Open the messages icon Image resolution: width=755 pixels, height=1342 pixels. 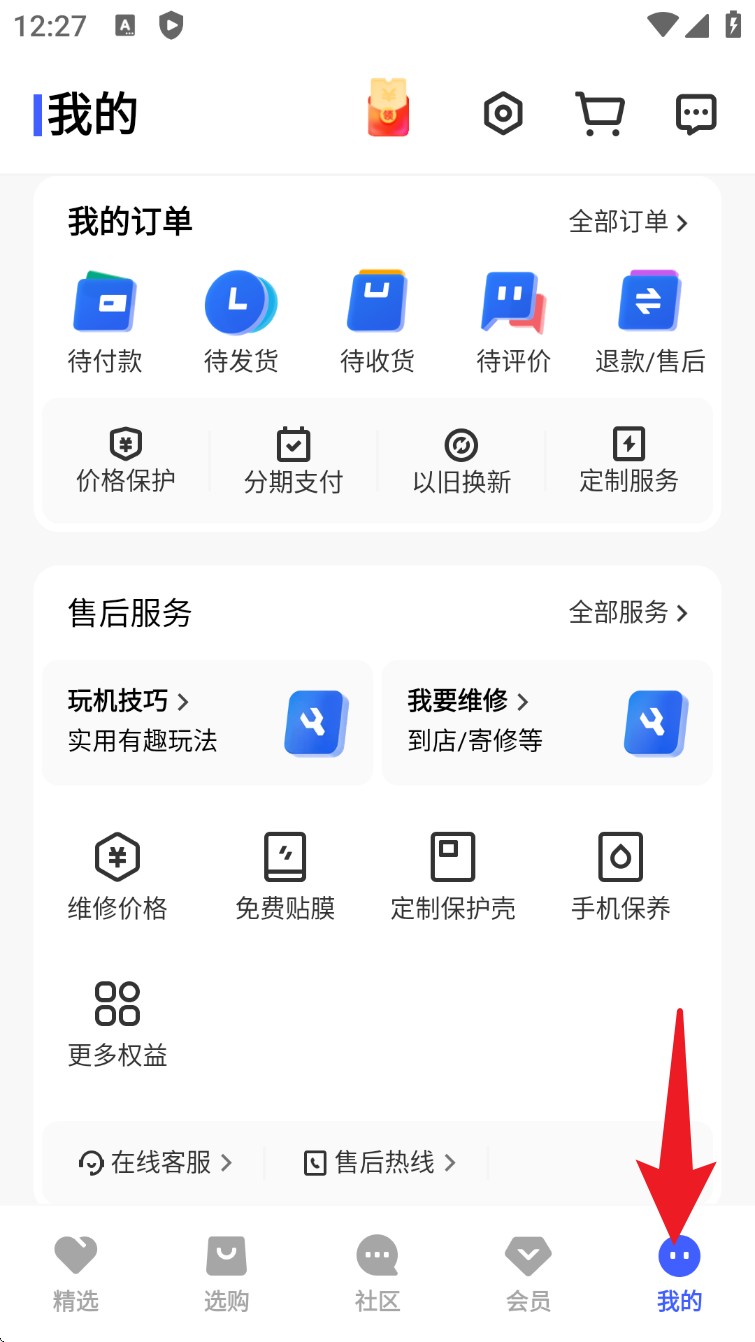point(696,114)
